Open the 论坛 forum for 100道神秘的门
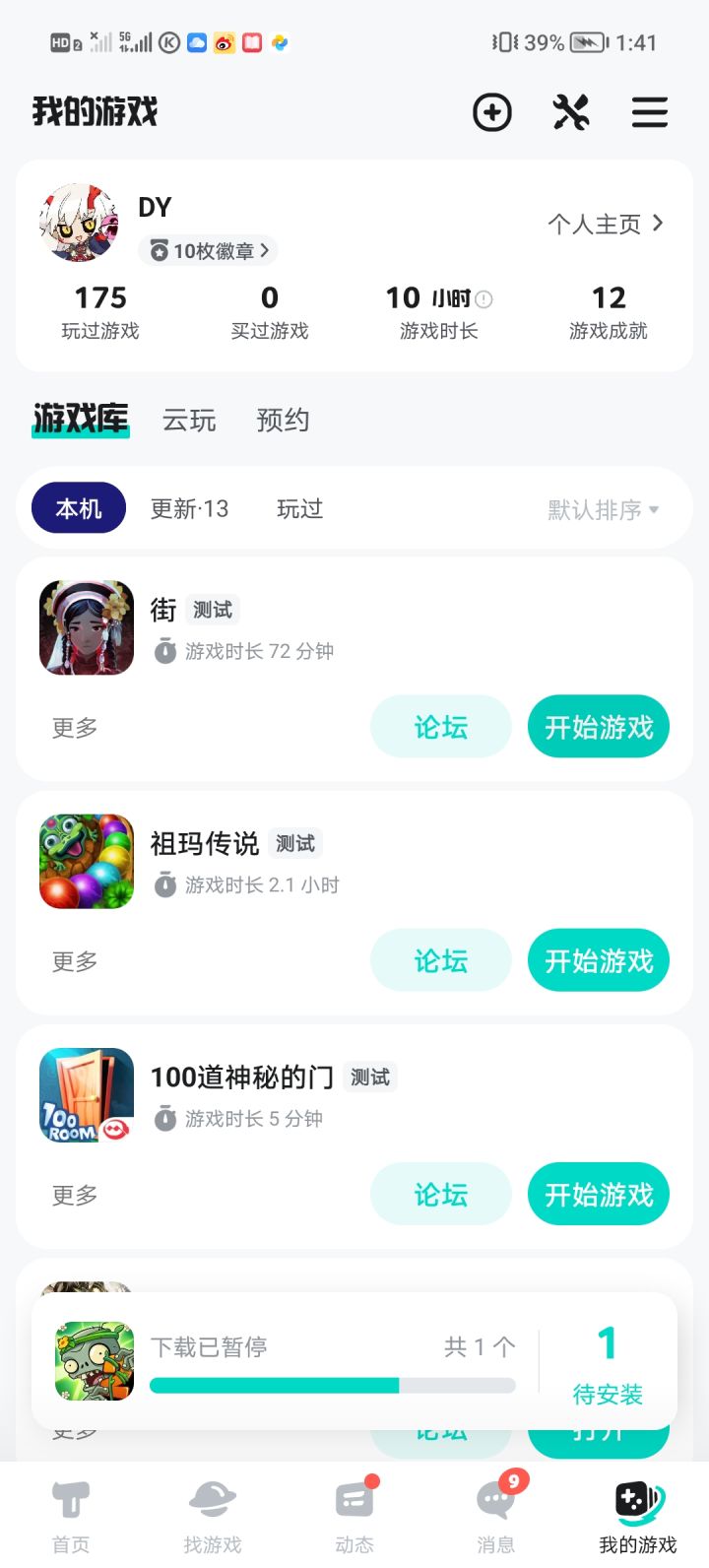709x1568 pixels. coord(440,1194)
